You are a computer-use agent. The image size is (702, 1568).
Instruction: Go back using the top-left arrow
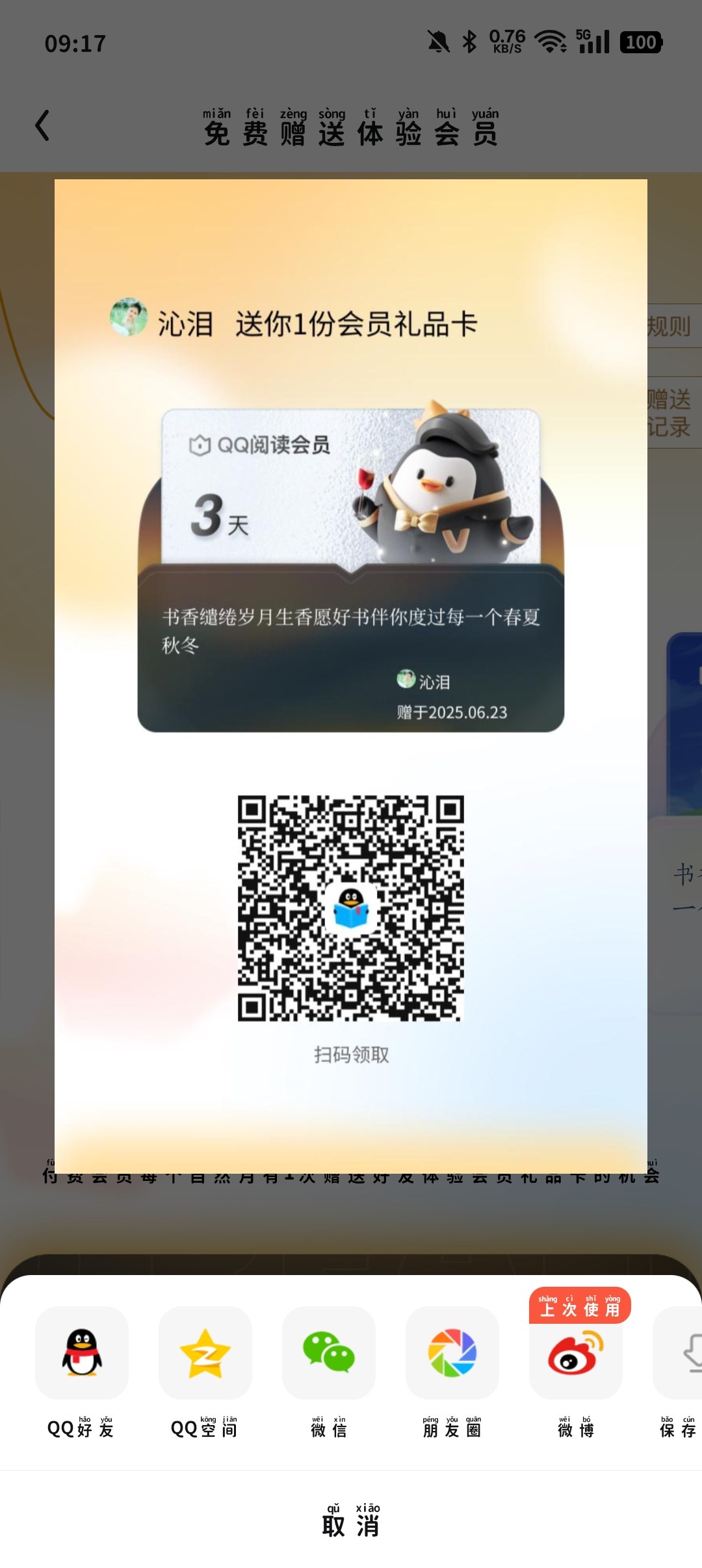pos(43,125)
